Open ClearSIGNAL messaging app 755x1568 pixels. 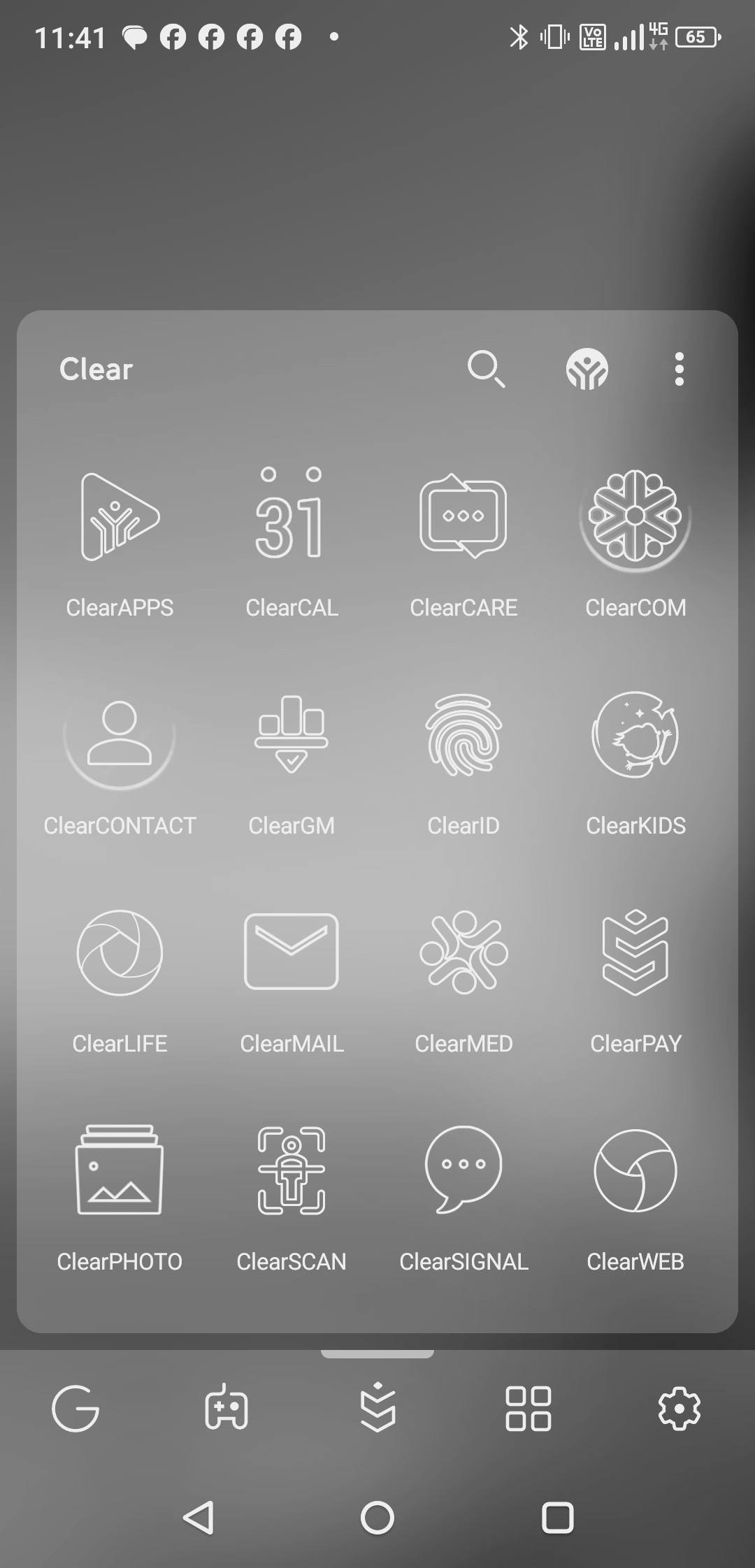click(x=463, y=1172)
